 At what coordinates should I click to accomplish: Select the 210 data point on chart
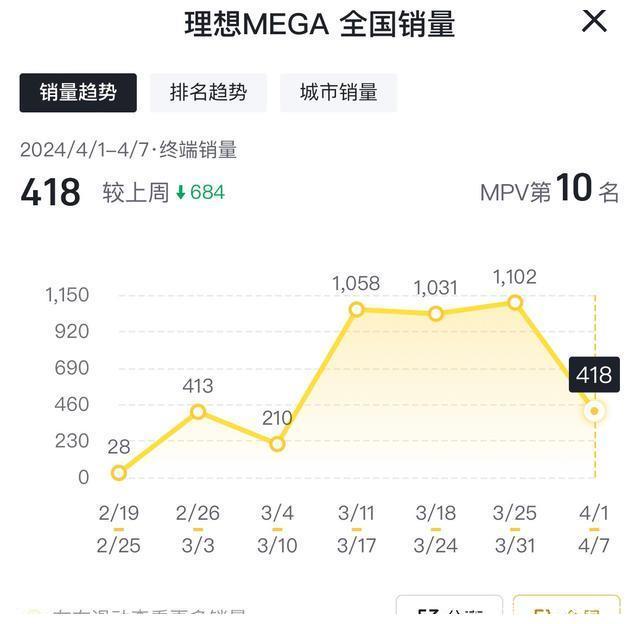pos(277,443)
